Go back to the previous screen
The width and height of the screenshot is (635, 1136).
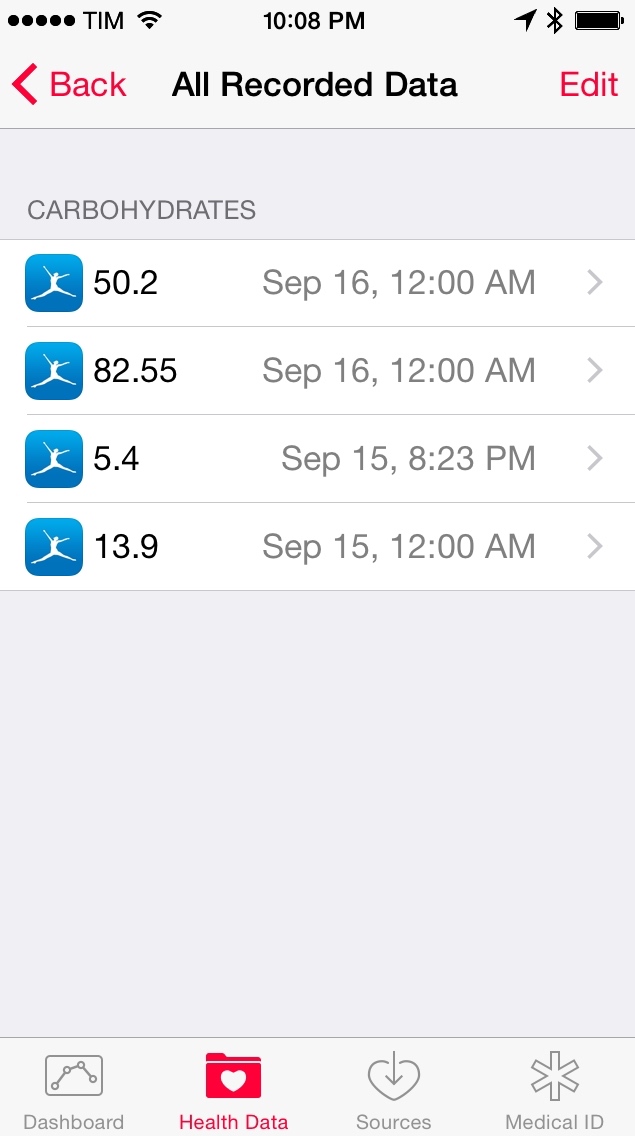pos(70,85)
